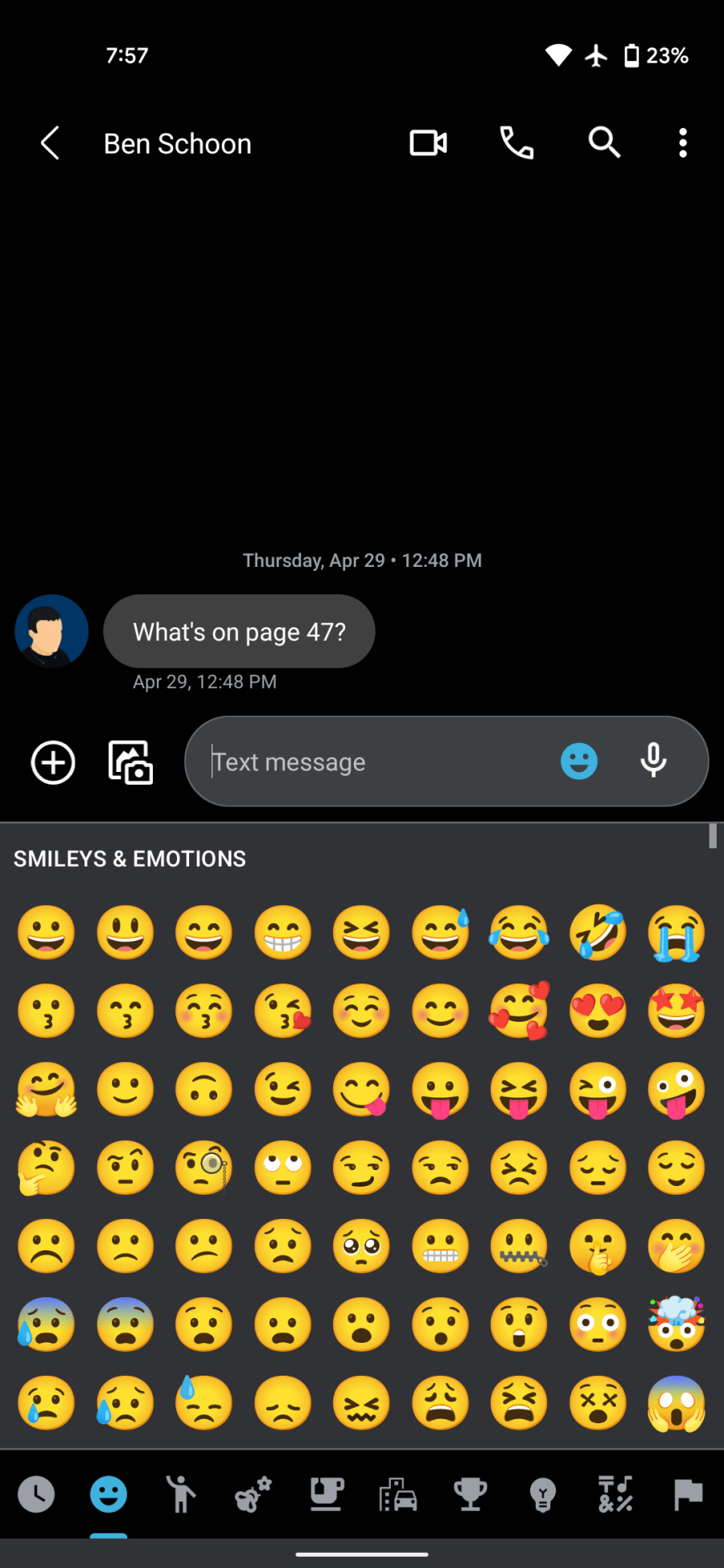Open the plus attachment options
This screenshot has height=1568, width=724.
coord(53,762)
